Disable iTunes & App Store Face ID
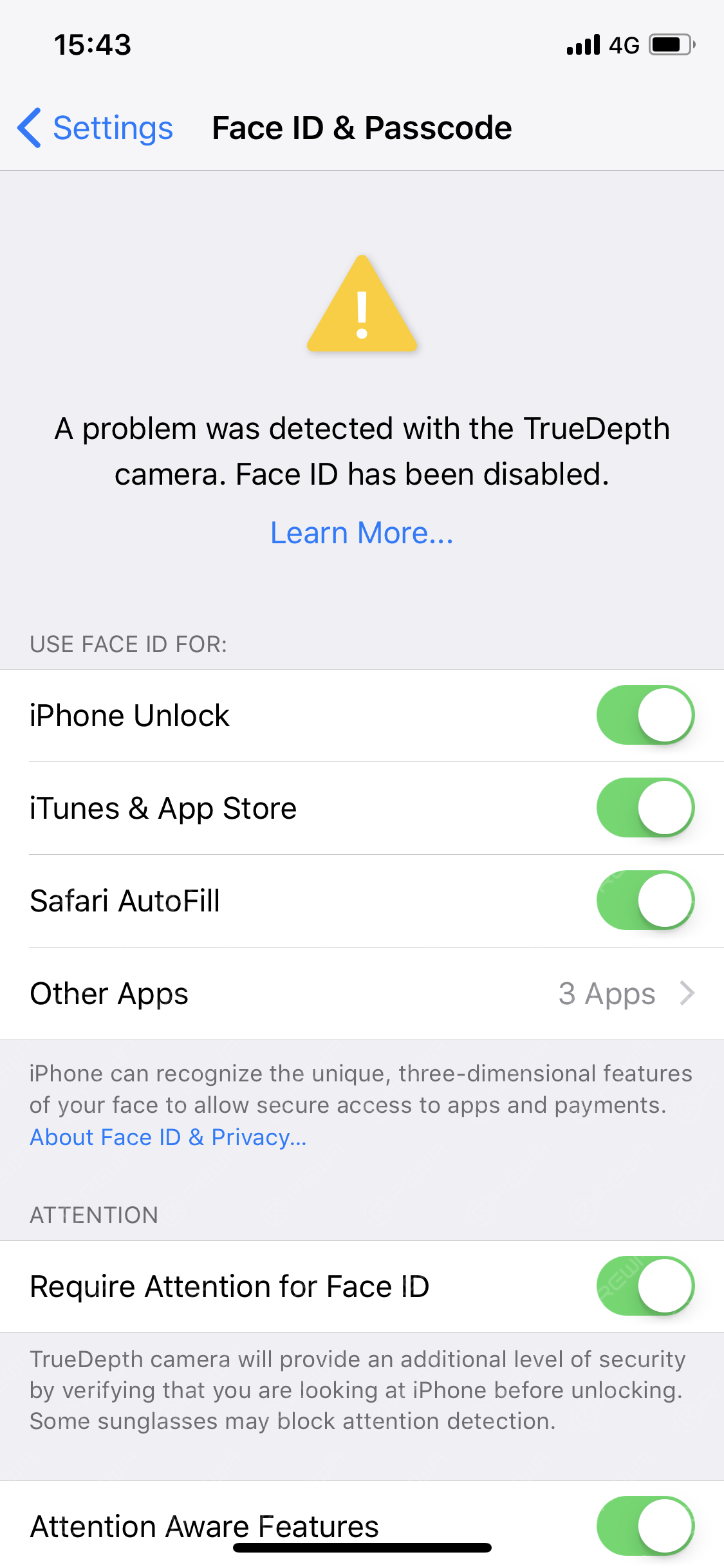The image size is (724, 1568). 645,808
